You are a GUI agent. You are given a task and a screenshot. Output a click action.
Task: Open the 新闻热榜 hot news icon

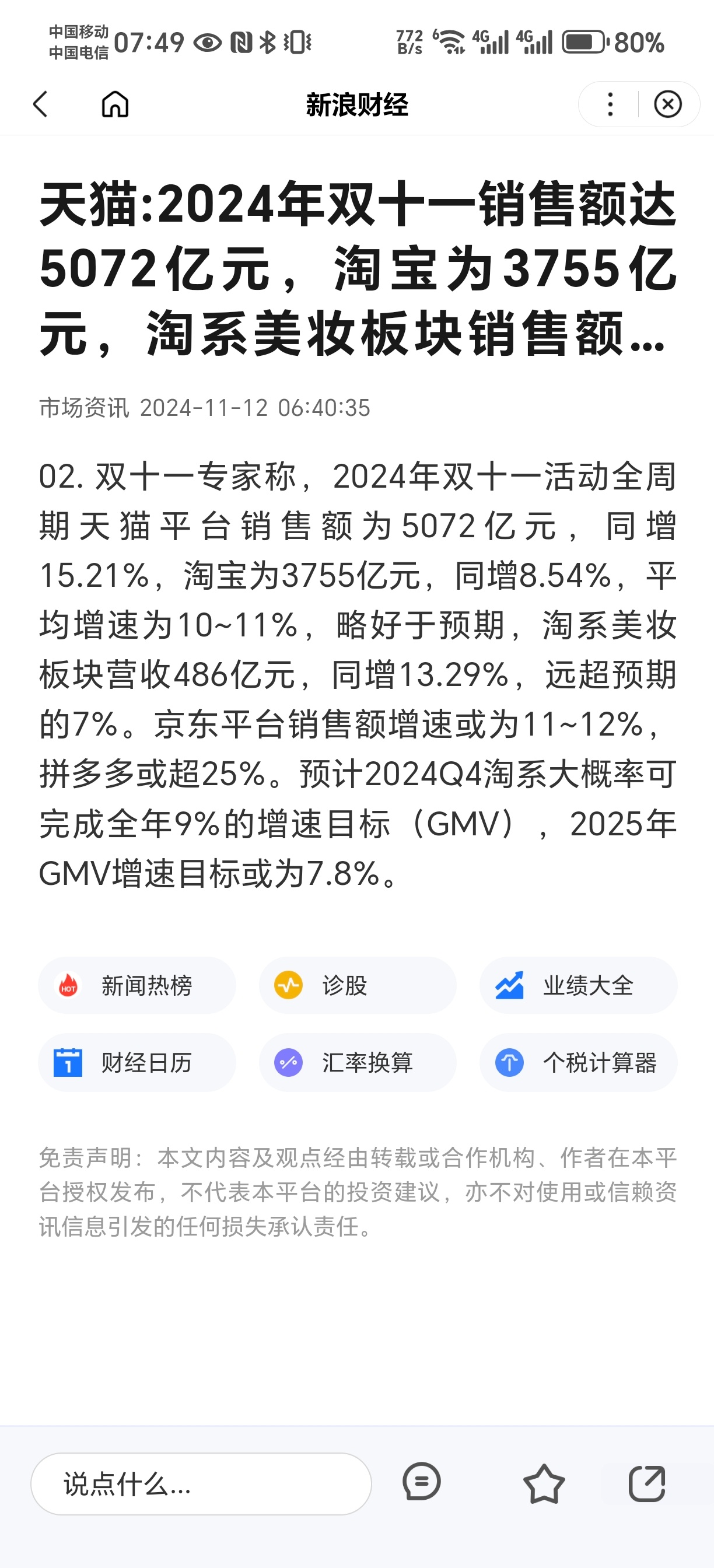pos(68,985)
